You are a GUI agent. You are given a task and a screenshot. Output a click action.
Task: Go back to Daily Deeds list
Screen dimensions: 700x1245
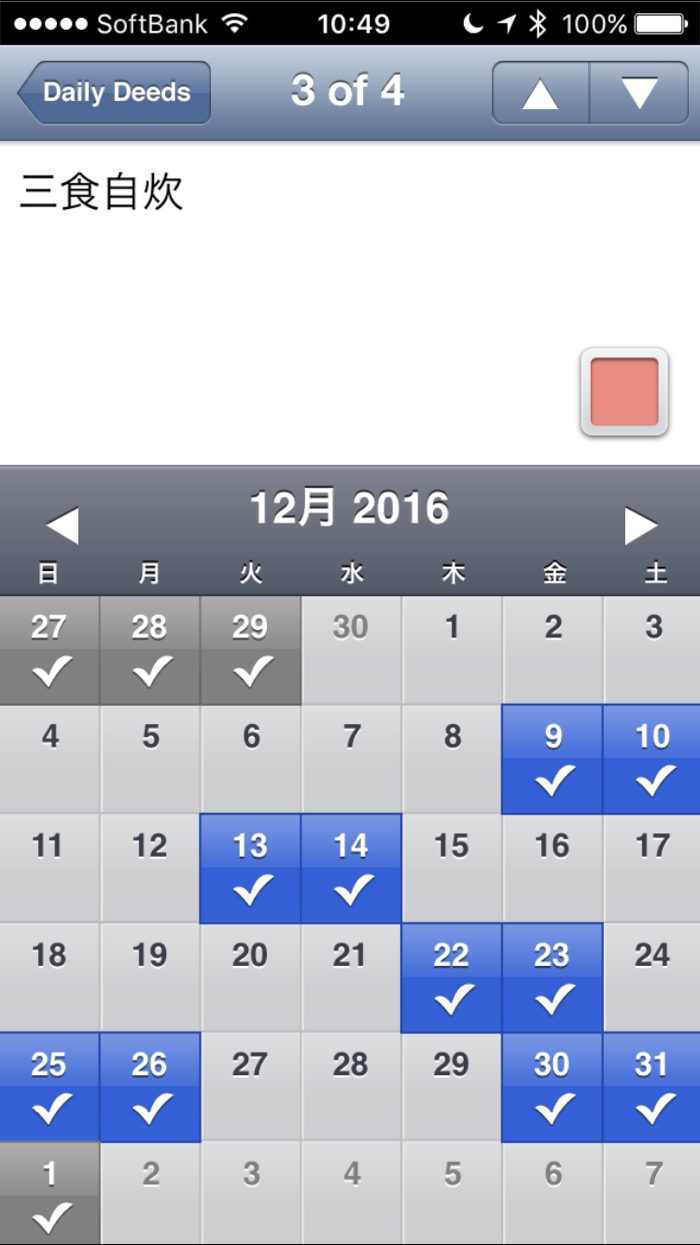coord(114,93)
